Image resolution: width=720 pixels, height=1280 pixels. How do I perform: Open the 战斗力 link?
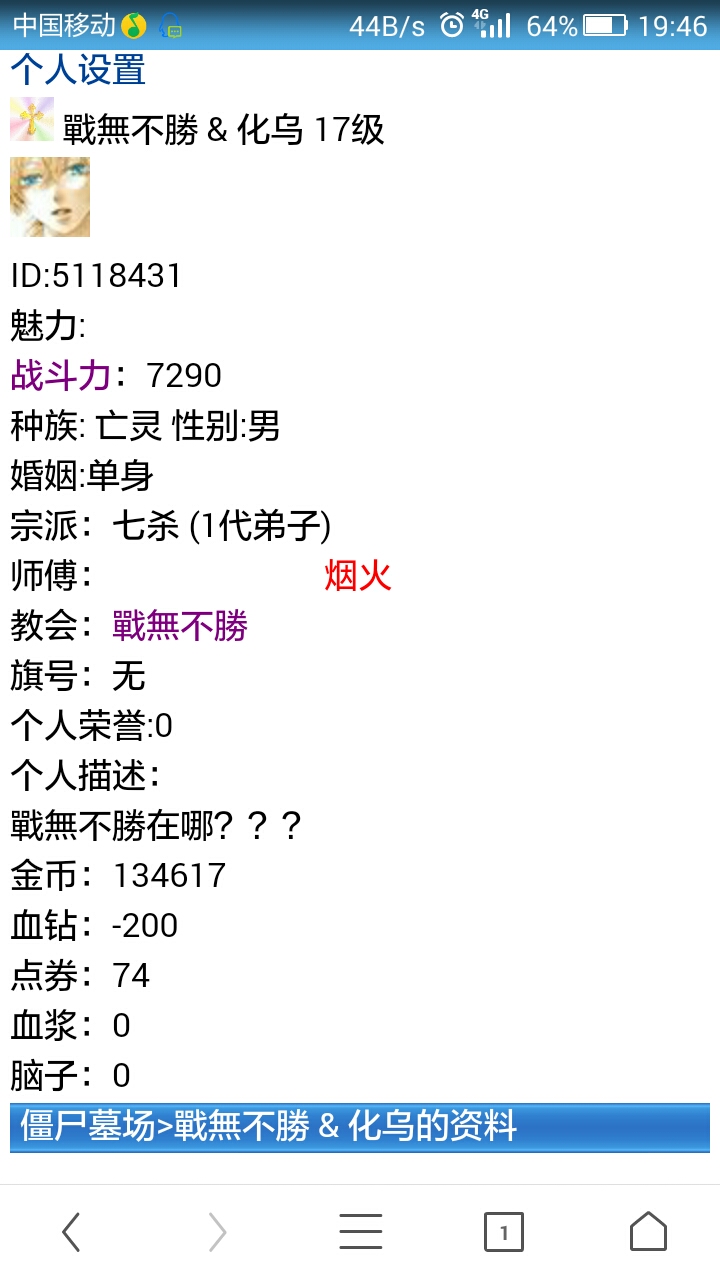(x=60, y=376)
